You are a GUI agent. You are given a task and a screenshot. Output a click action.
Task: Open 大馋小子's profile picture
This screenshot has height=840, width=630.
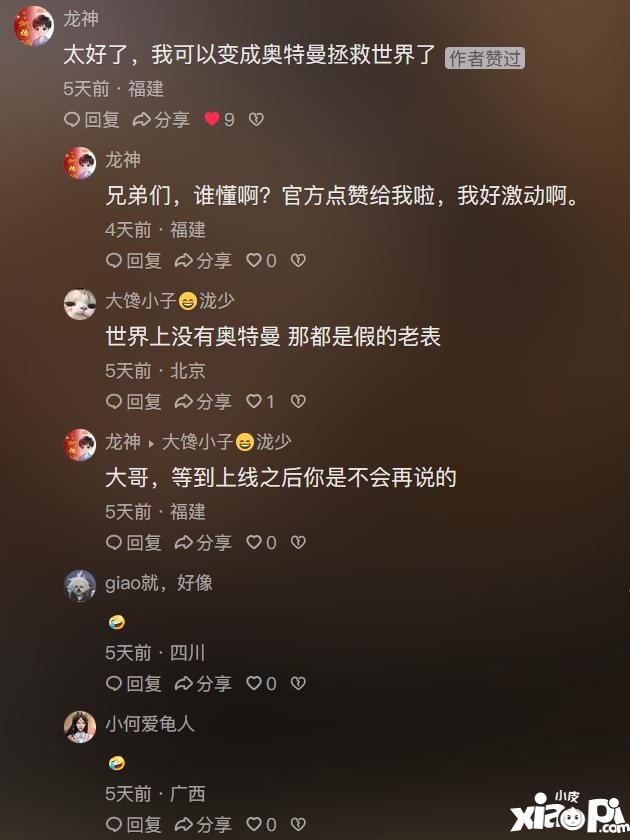point(80,304)
